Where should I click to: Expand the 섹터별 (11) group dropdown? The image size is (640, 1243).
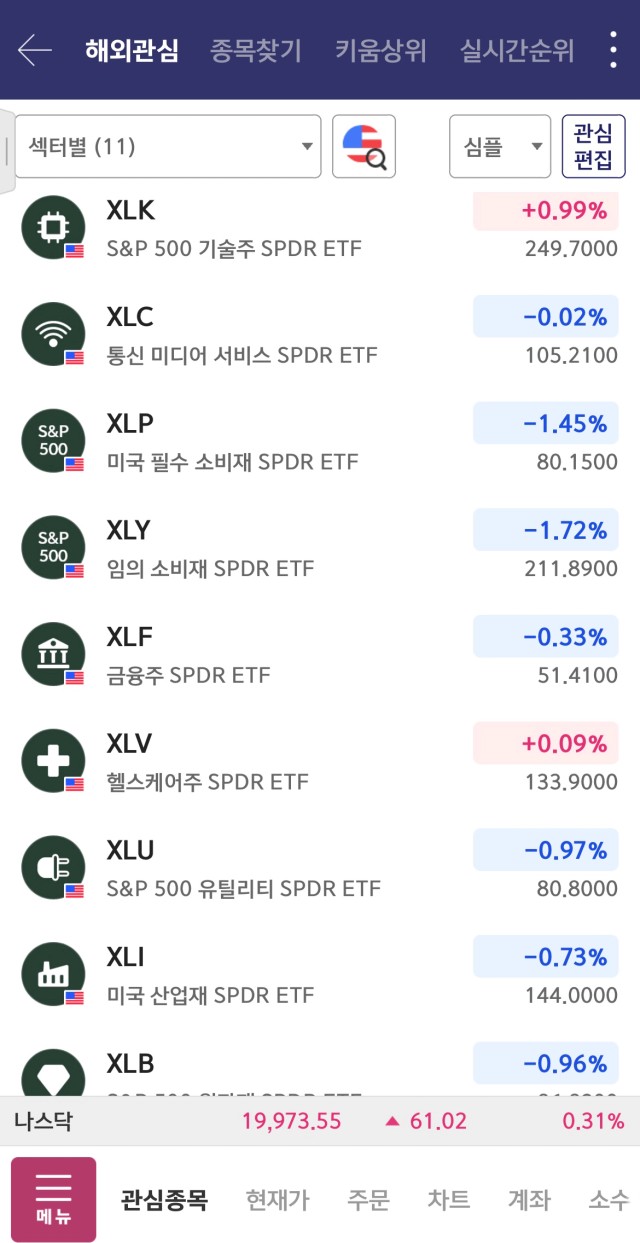click(x=168, y=147)
